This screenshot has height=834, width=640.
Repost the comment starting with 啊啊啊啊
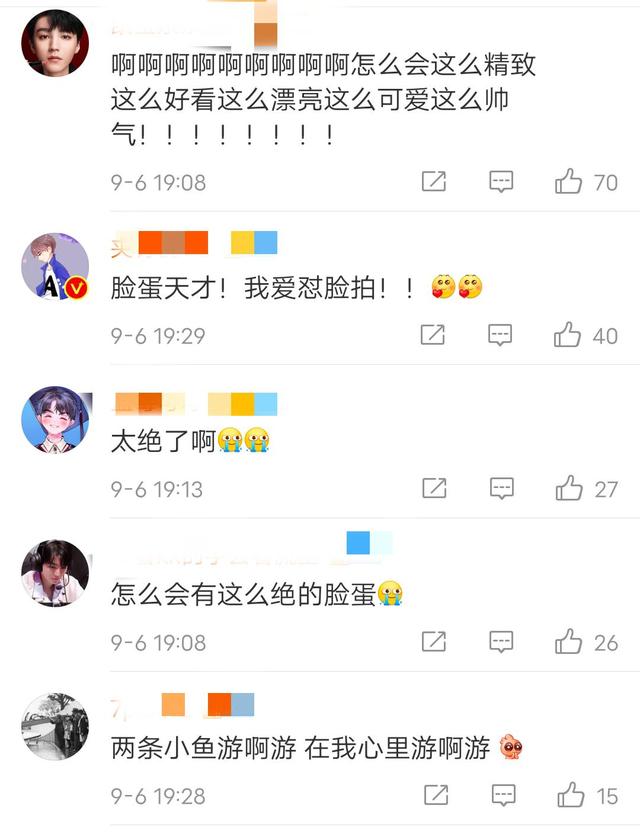tap(433, 182)
